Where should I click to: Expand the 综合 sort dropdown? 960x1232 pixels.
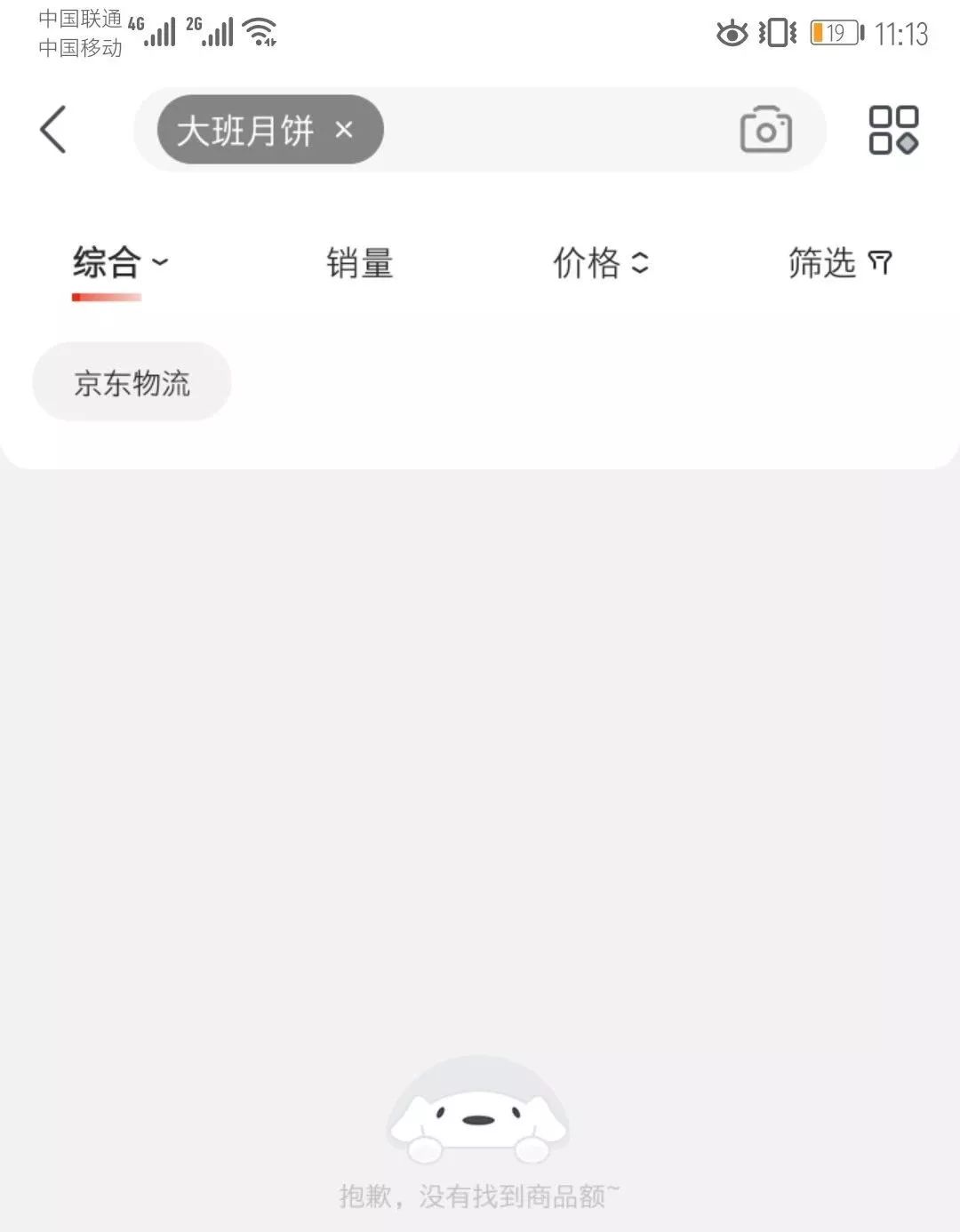(119, 263)
